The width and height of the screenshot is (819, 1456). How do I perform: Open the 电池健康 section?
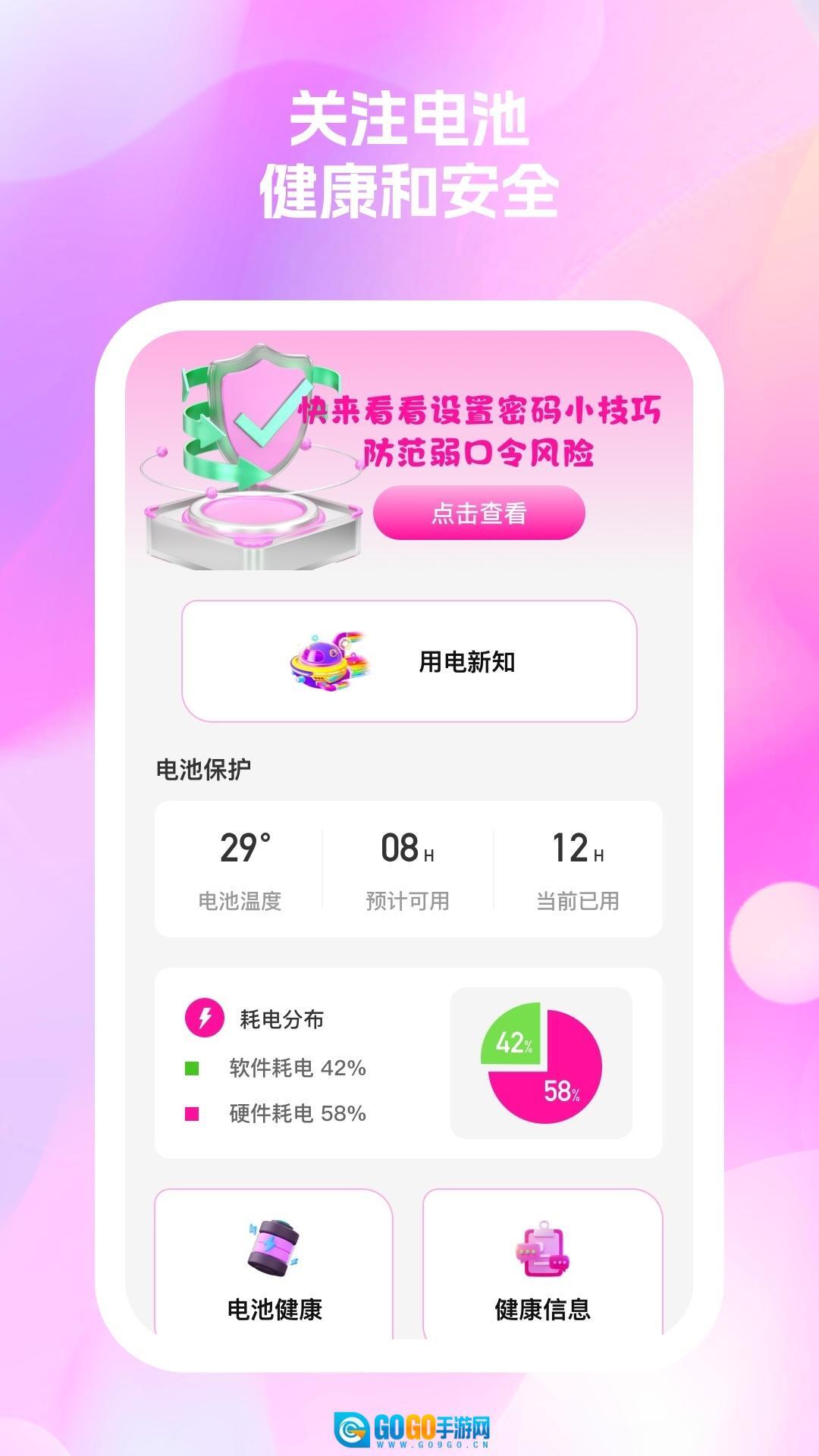click(273, 1259)
